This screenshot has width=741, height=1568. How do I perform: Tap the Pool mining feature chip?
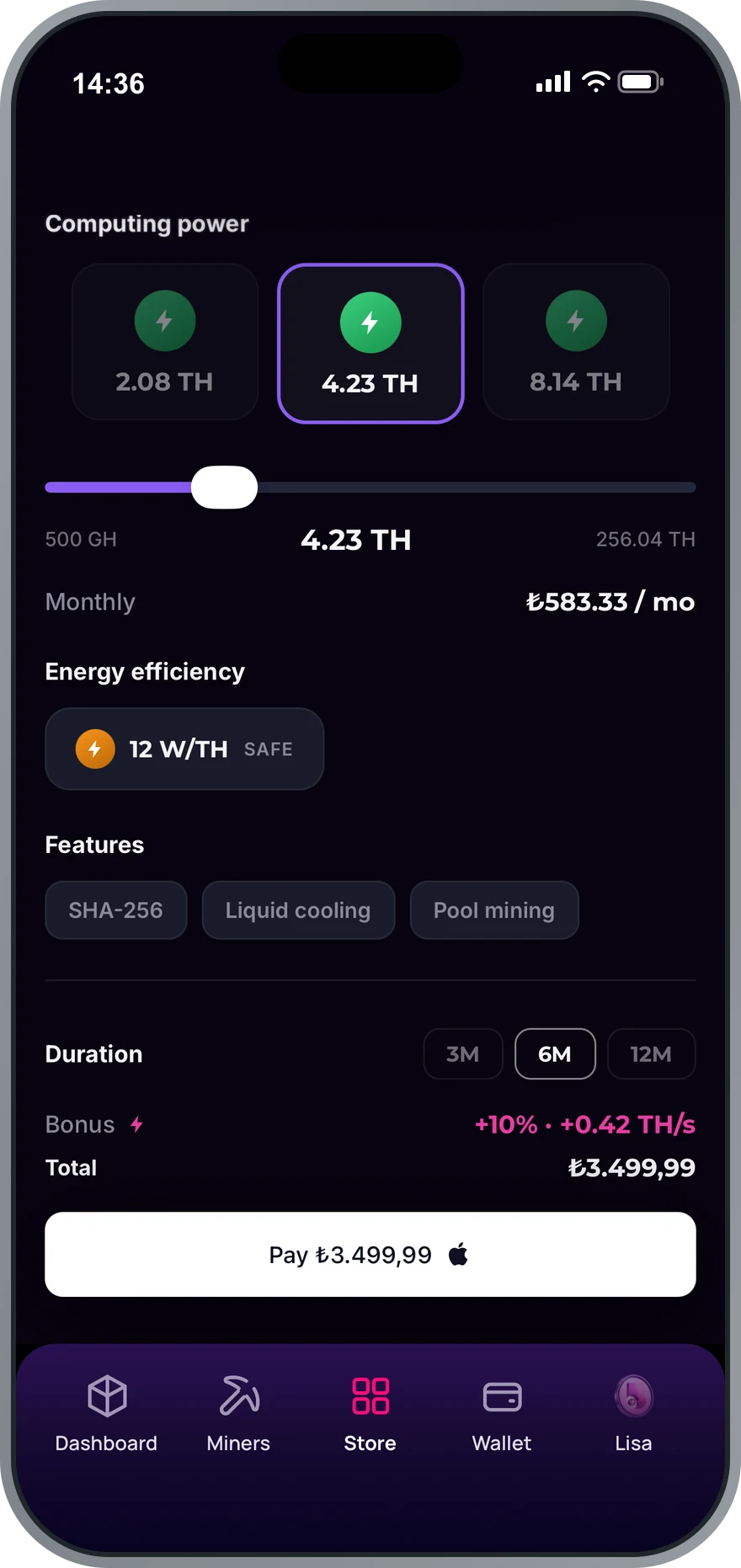pos(494,910)
